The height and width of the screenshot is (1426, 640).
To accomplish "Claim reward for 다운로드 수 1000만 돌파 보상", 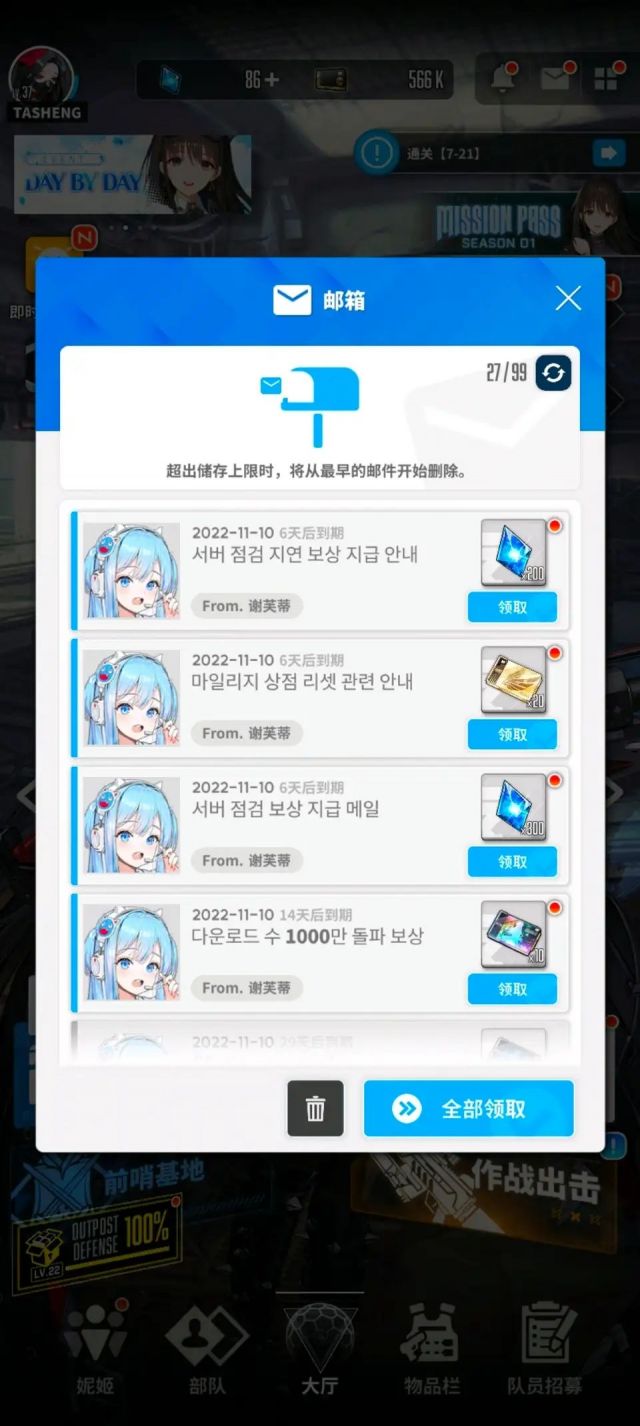I will pos(512,989).
